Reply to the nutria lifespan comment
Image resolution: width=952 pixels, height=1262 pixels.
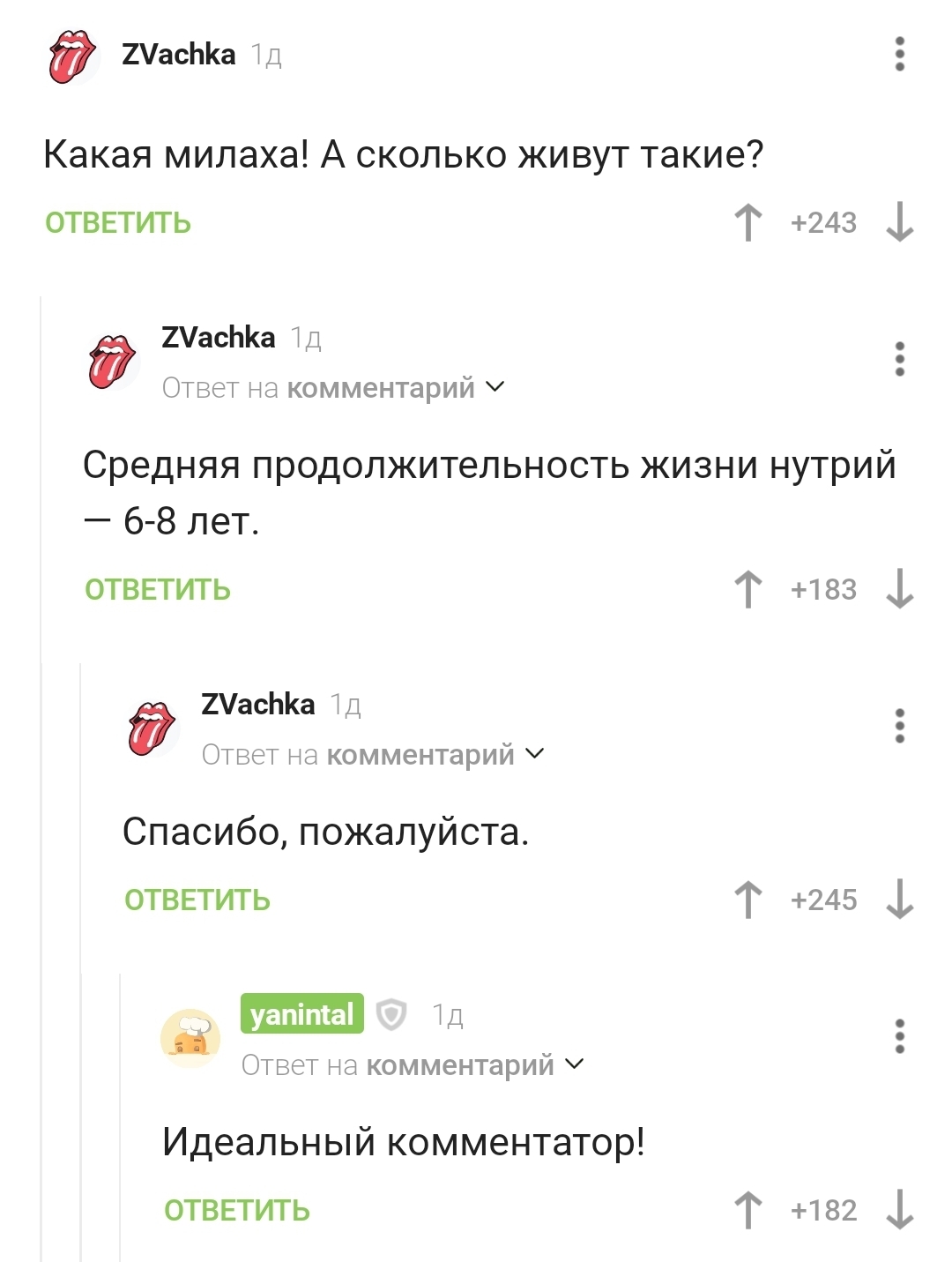(158, 590)
